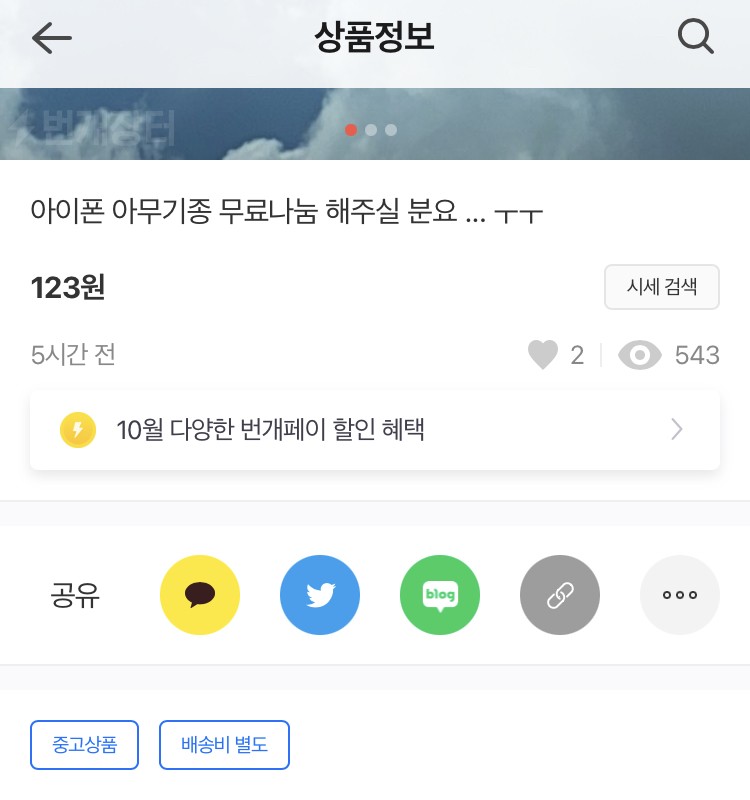Viewport: 750px width, 800px height.
Task: Open the search magnifier icon
Action: click(695, 38)
